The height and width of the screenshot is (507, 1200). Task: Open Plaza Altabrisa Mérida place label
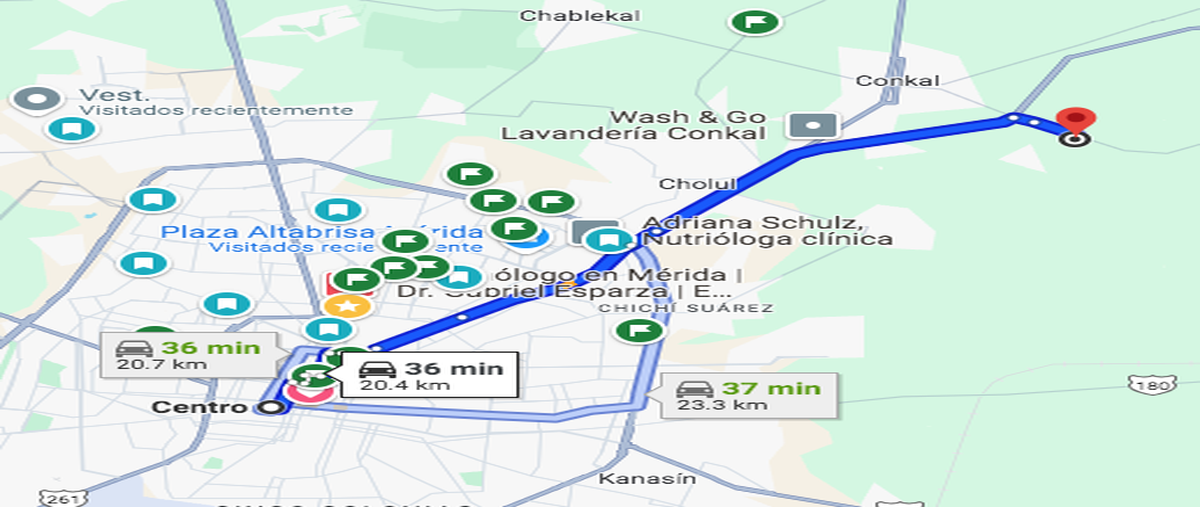[x=270, y=231]
